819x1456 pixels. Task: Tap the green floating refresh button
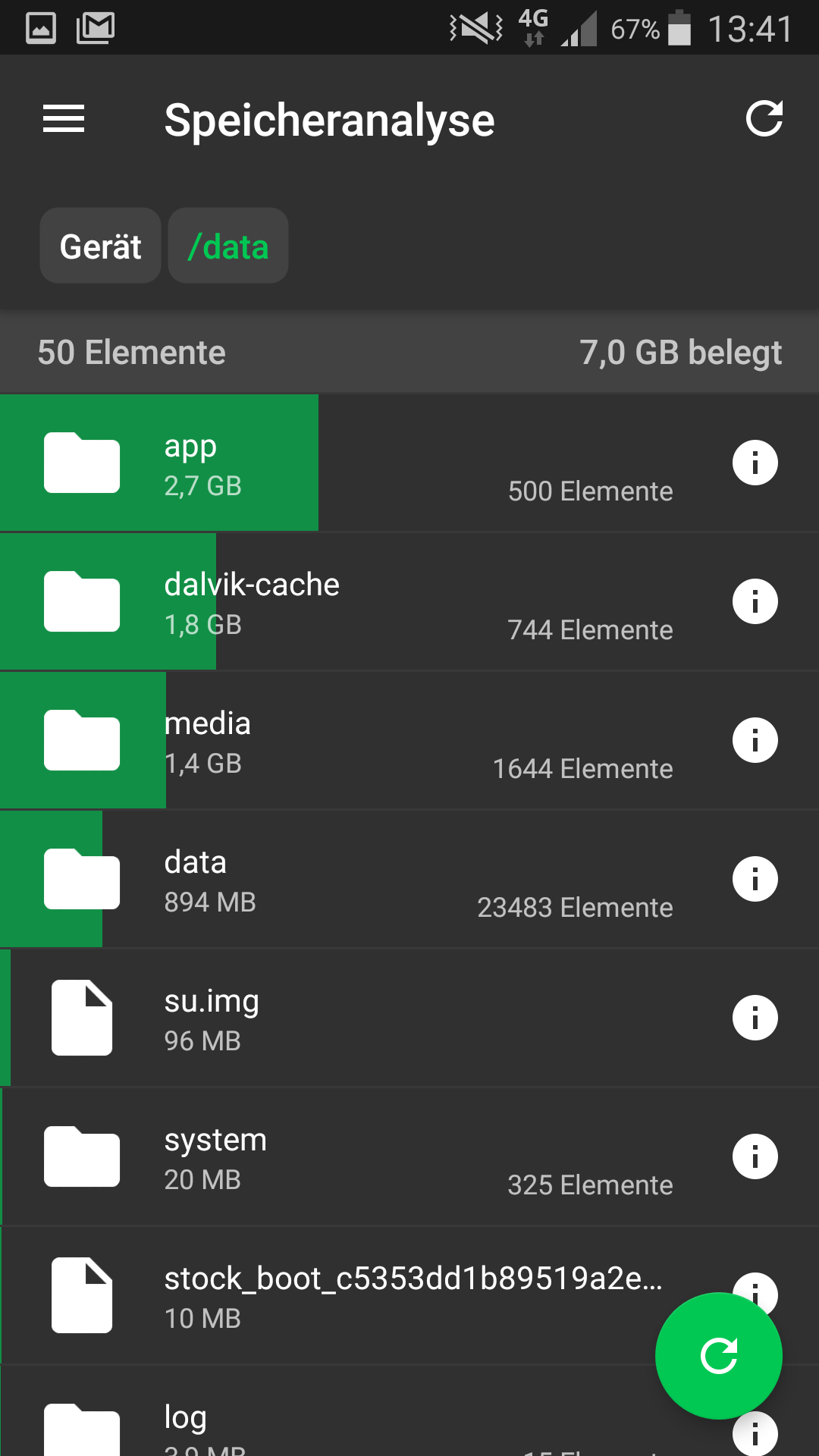click(719, 1356)
